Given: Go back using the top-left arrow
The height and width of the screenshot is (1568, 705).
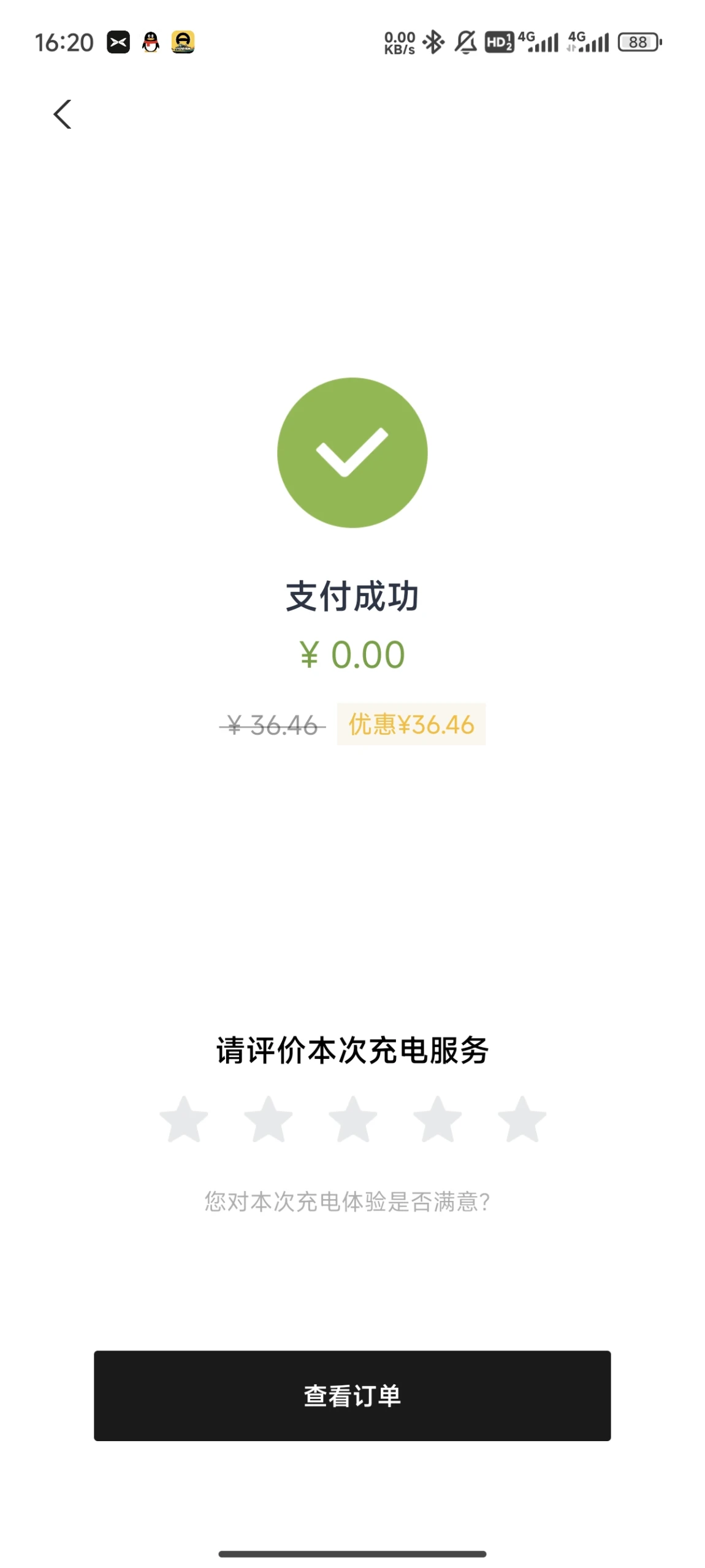Looking at the screenshot, I should [63, 115].
